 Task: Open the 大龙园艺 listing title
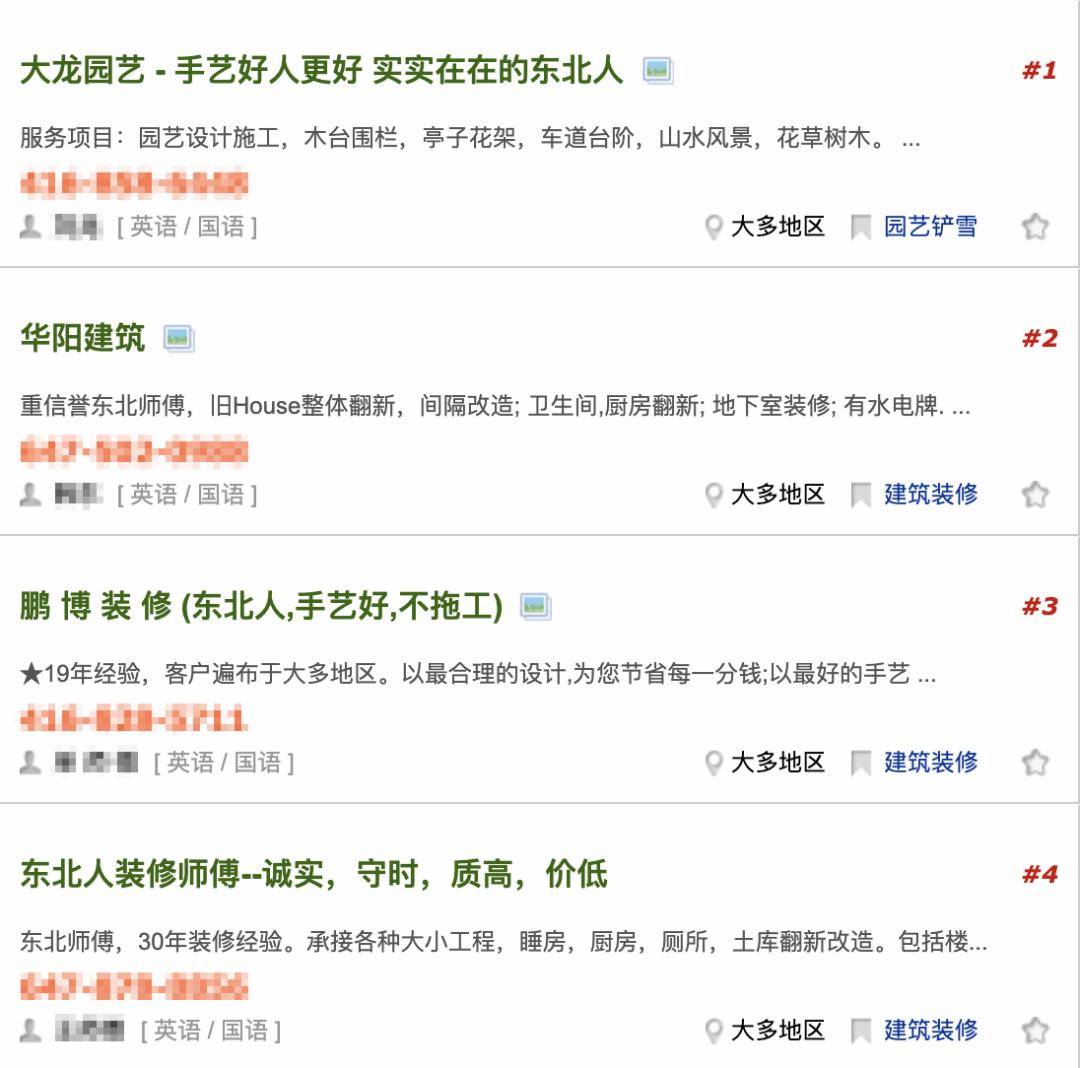pyautogui.click(x=321, y=71)
